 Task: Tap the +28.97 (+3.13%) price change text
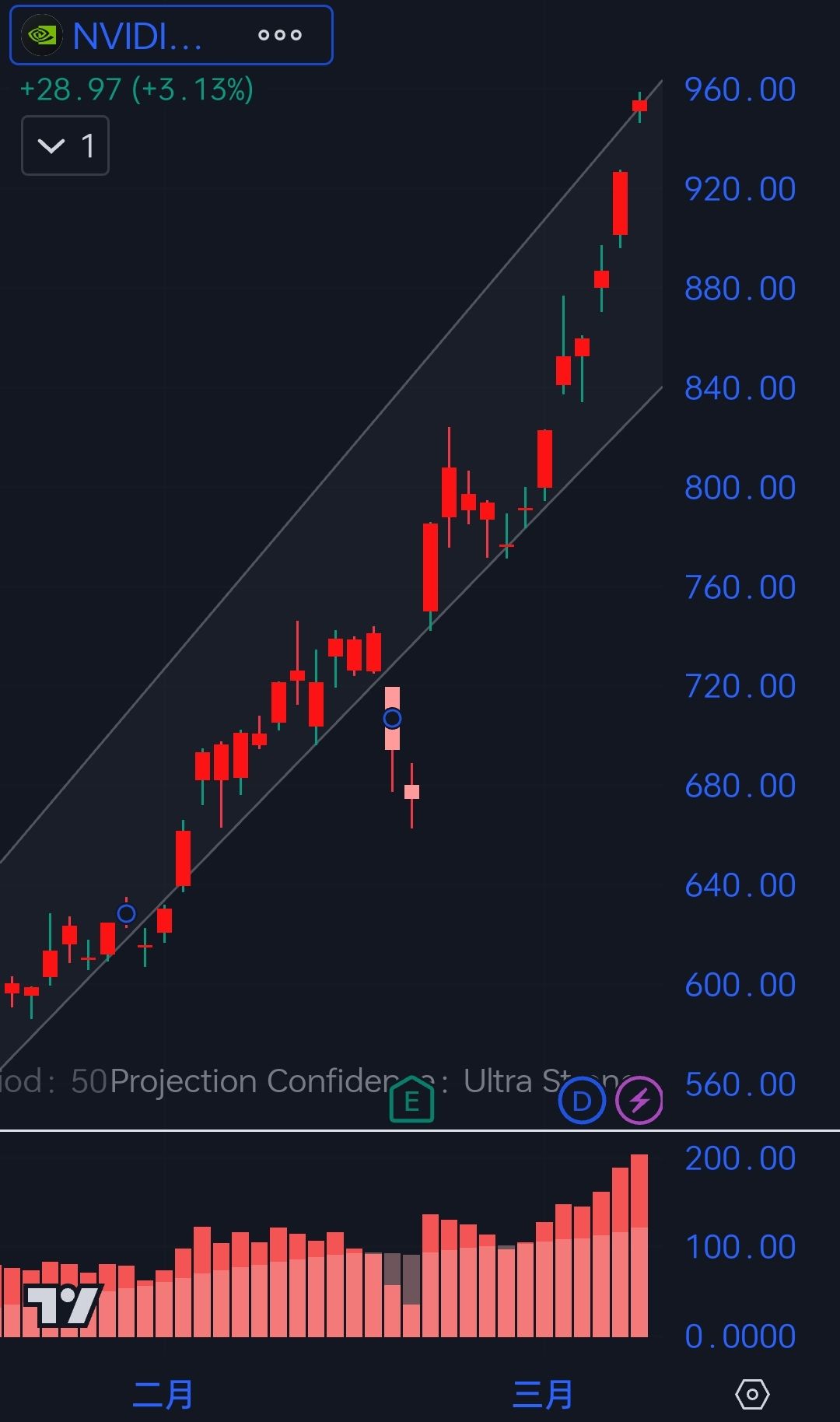click(x=136, y=90)
